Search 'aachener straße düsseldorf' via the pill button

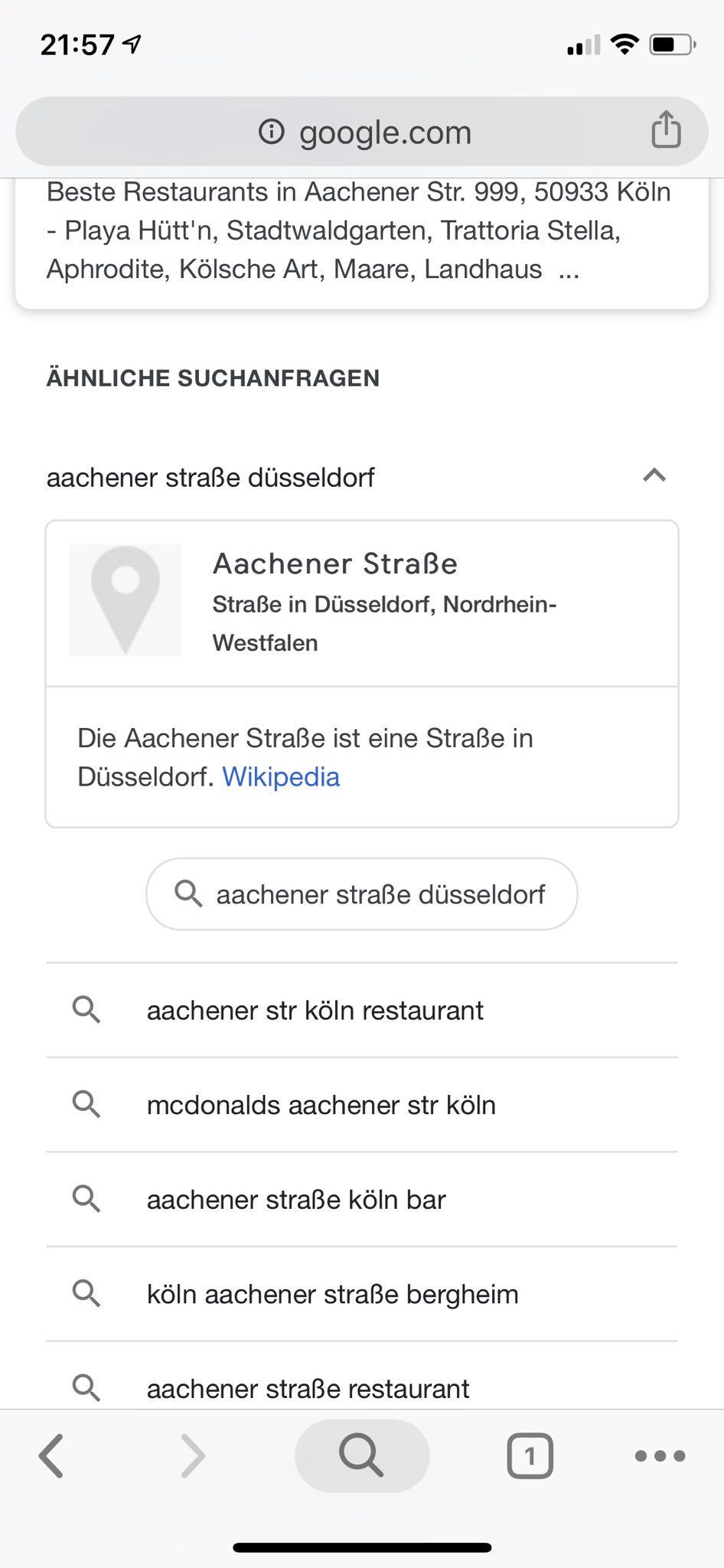click(x=361, y=893)
